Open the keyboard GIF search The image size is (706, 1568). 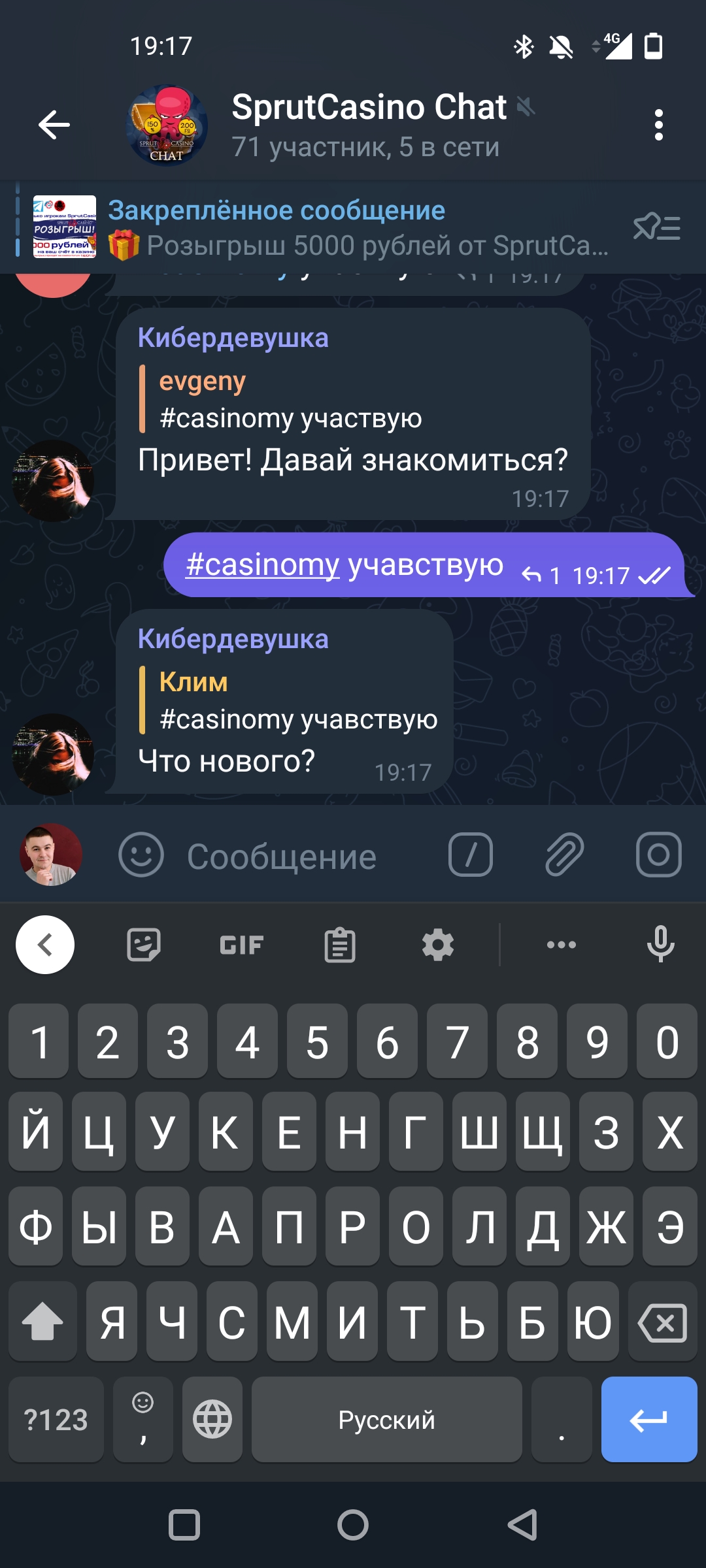(241, 945)
